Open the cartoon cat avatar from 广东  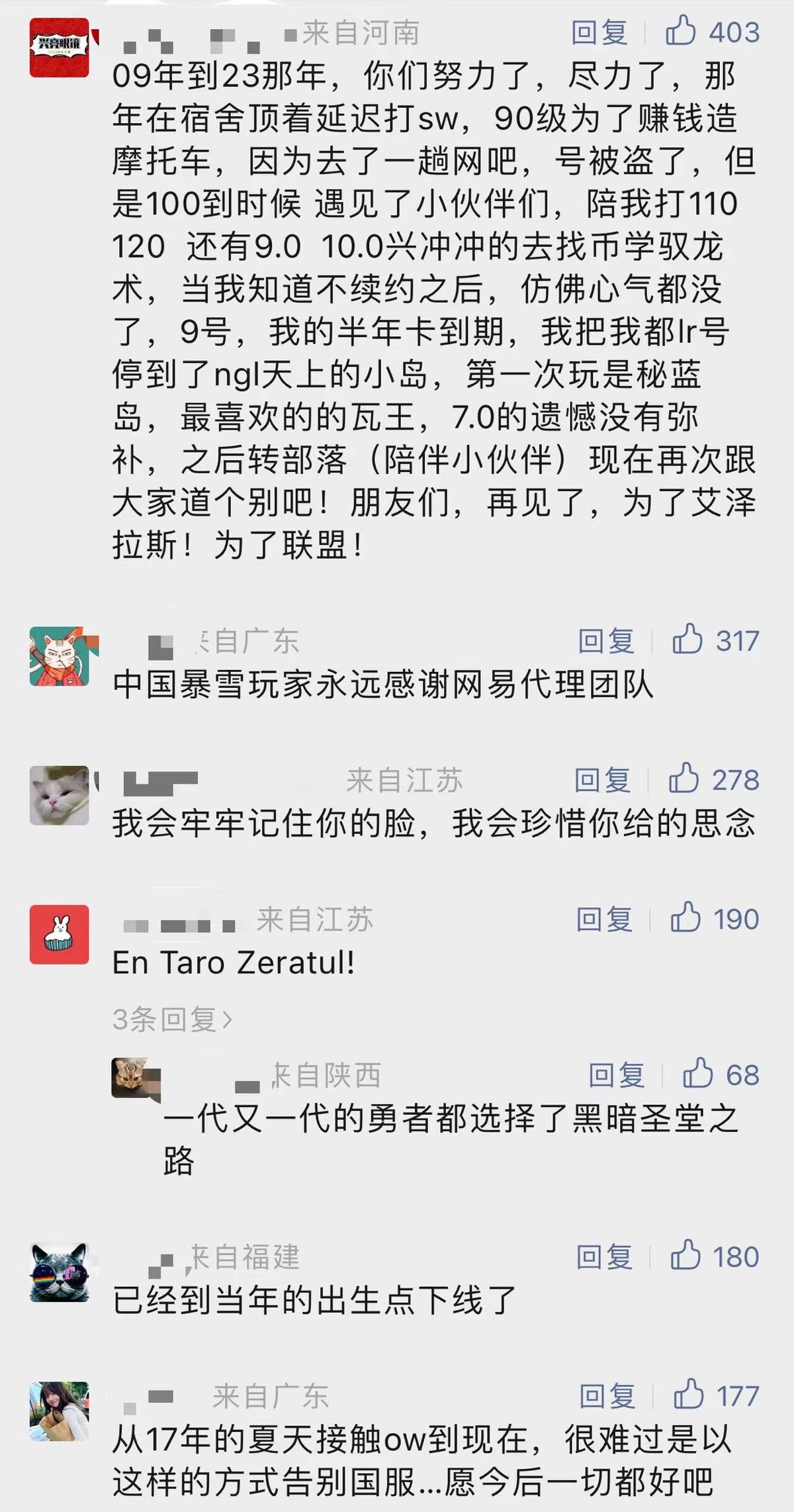(60, 656)
